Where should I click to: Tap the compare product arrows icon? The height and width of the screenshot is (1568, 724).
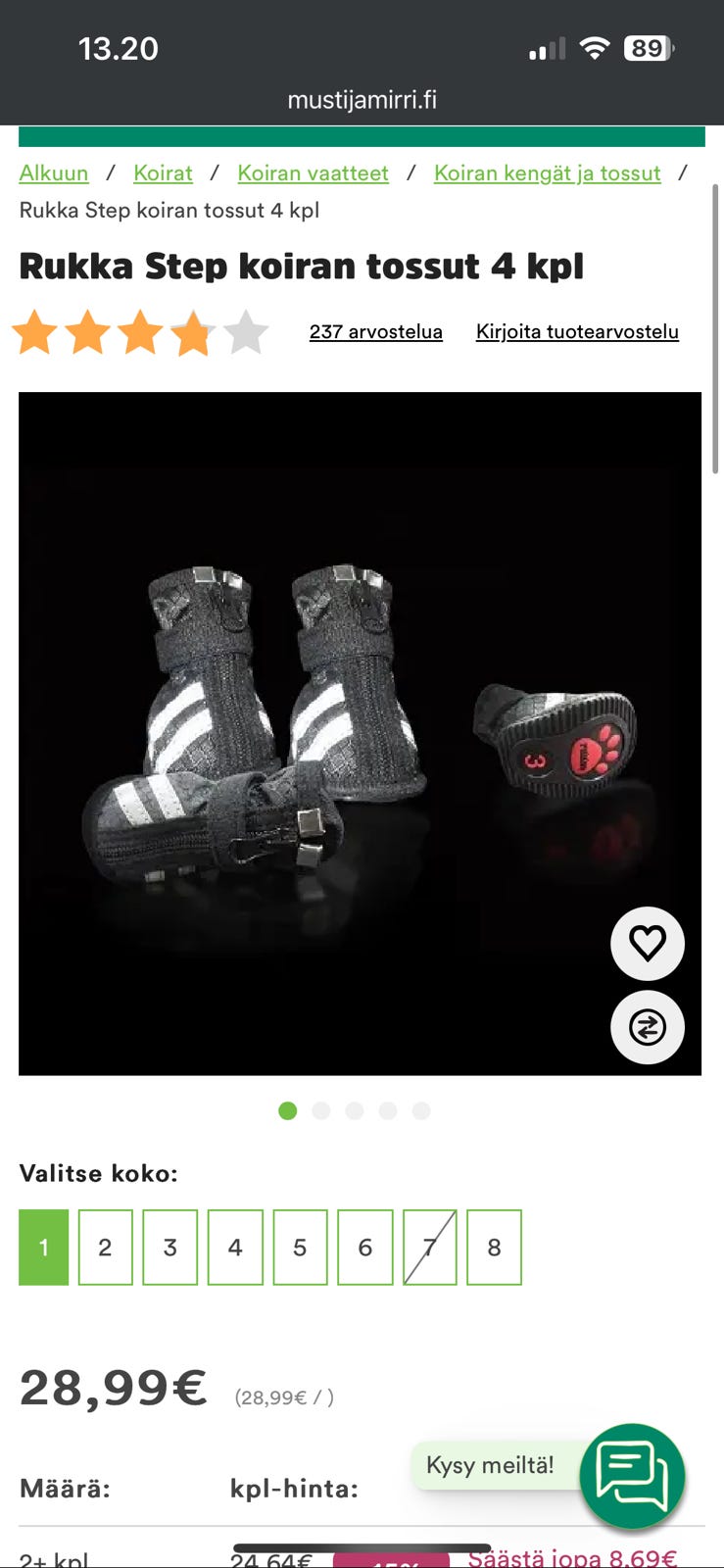(x=647, y=1027)
